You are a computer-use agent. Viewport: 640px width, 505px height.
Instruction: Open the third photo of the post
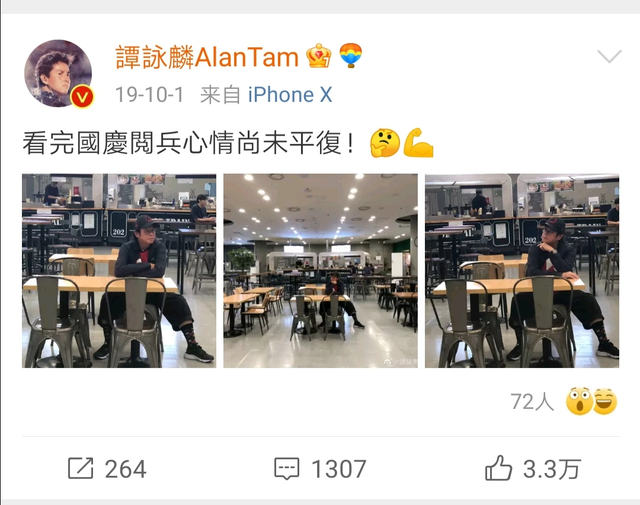[x=521, y=270]
